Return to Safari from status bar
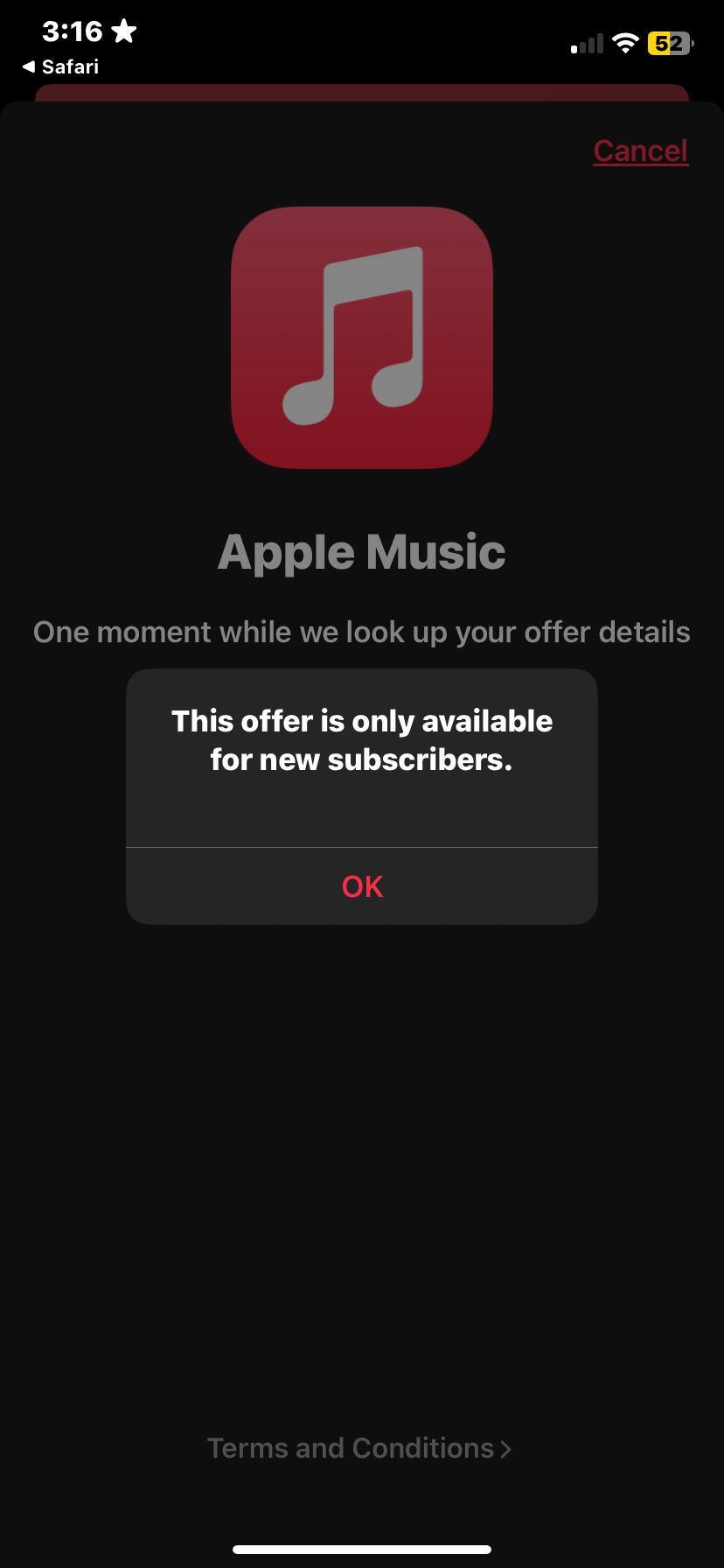 (x=60, y=67)
